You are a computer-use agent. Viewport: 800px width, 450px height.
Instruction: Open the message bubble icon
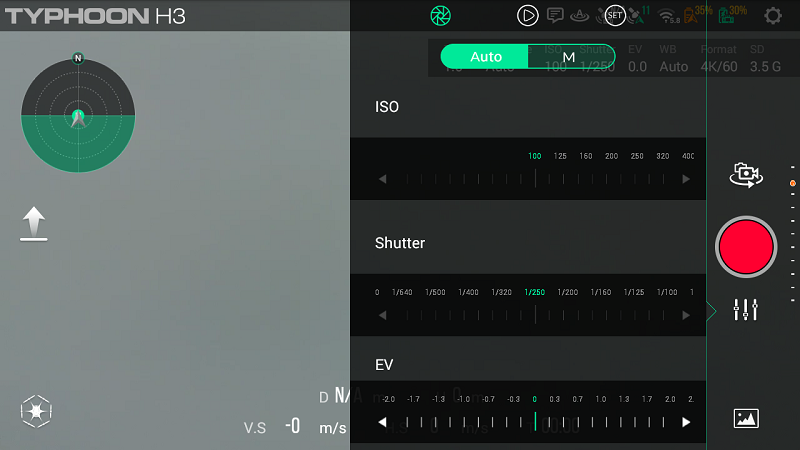[556, 15]
